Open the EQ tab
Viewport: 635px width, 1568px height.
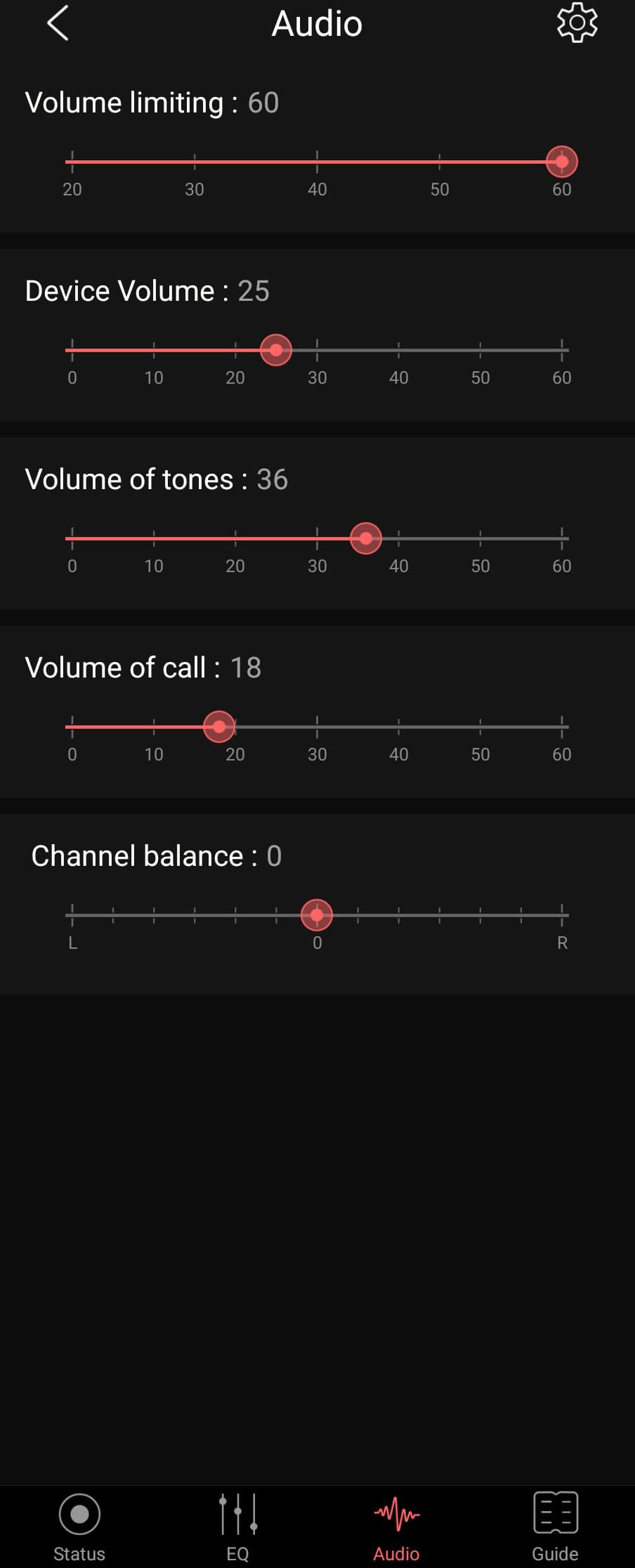click(237, 1527)
